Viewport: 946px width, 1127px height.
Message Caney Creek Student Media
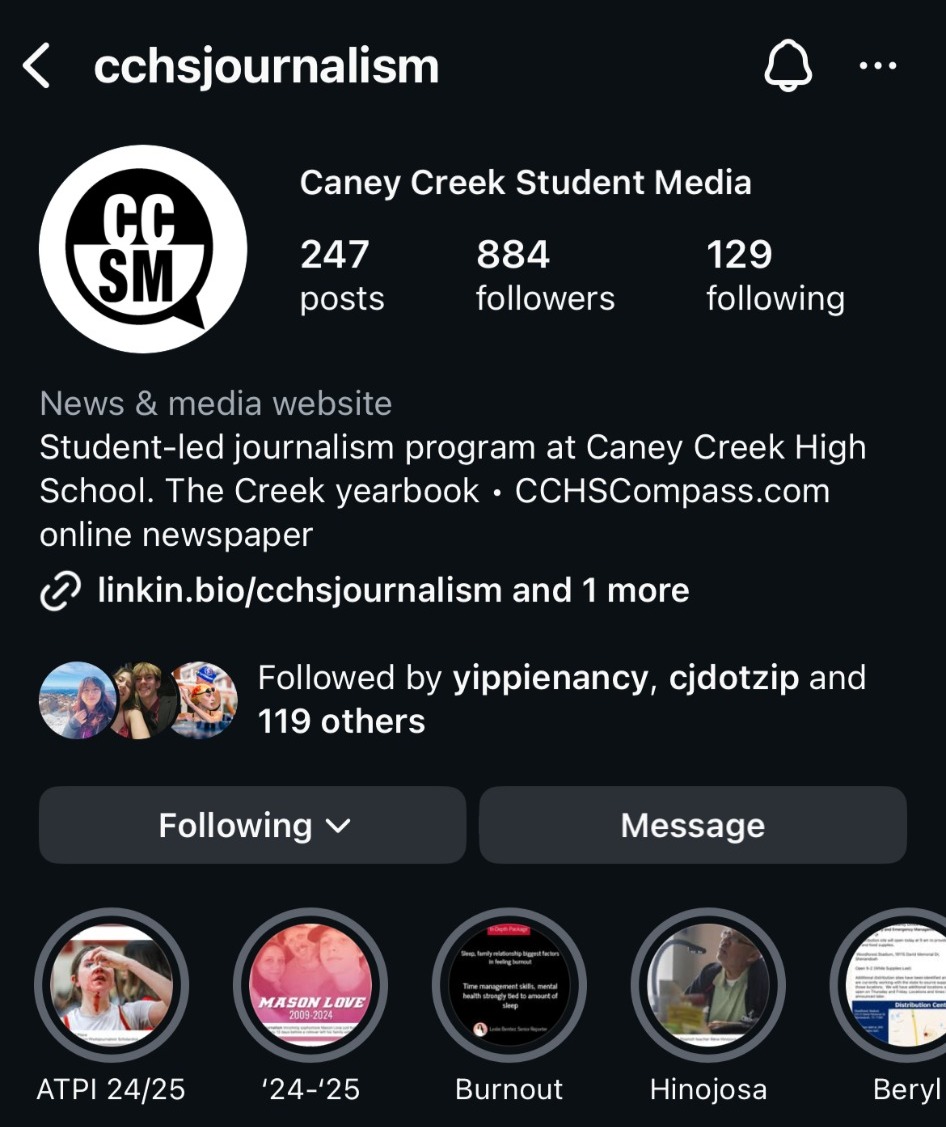pos(693,825)
